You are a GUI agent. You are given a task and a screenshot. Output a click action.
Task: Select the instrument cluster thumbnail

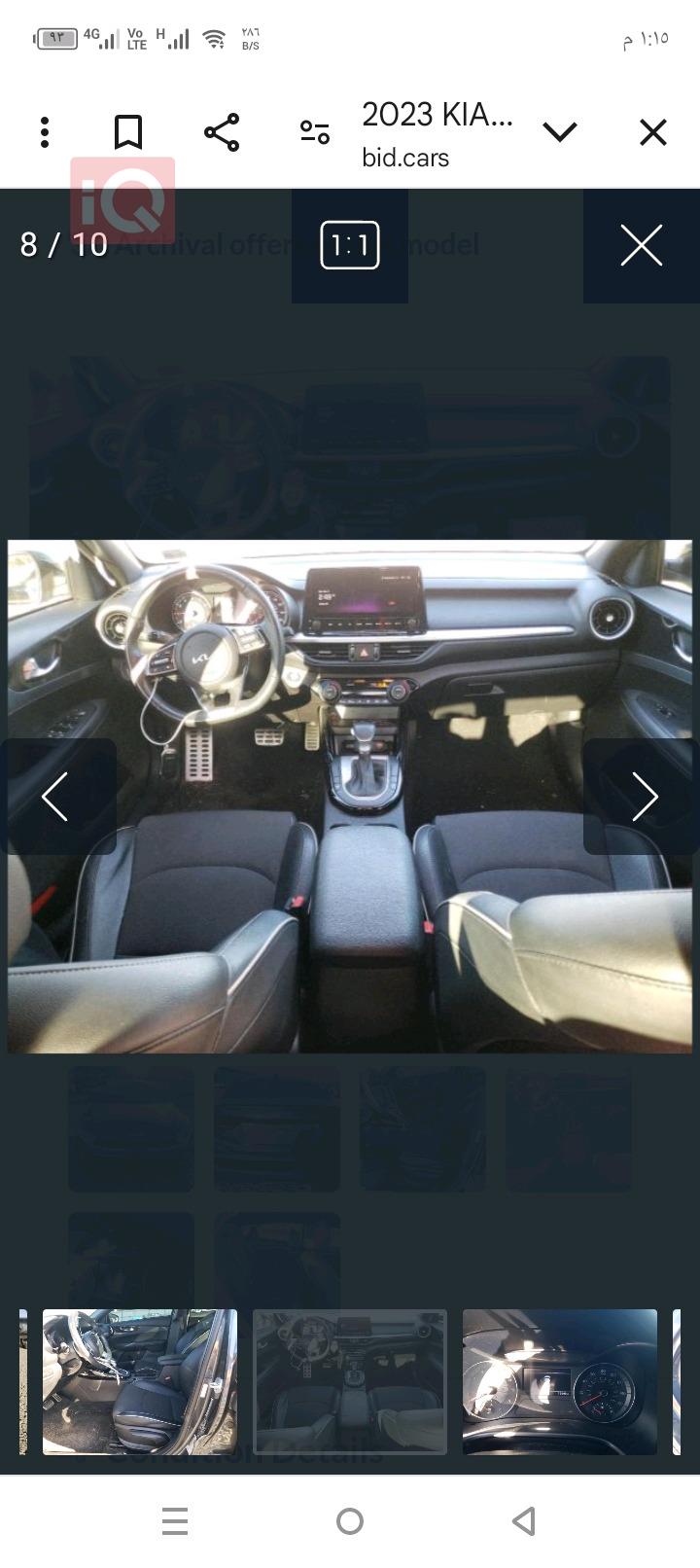tap(560, 1381)
